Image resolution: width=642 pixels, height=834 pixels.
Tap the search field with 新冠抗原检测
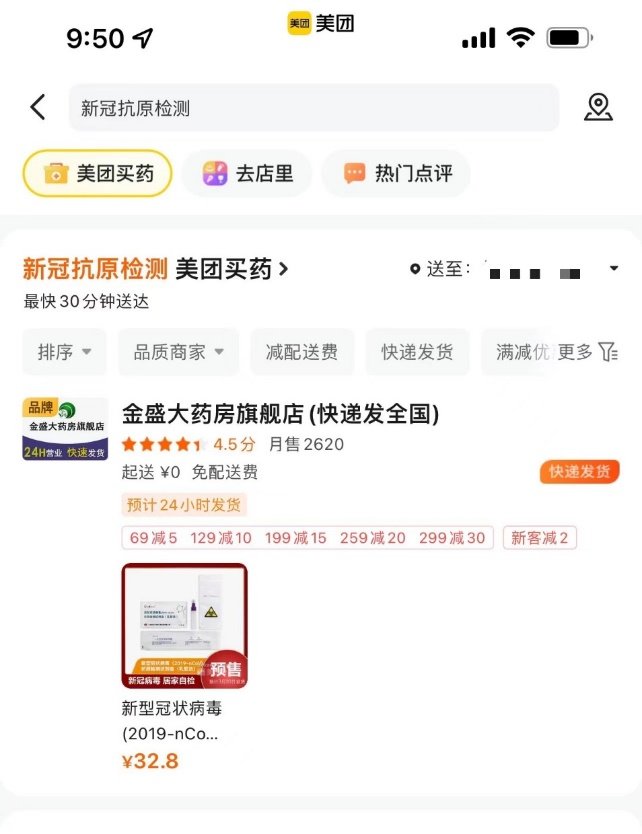(313, 108)
